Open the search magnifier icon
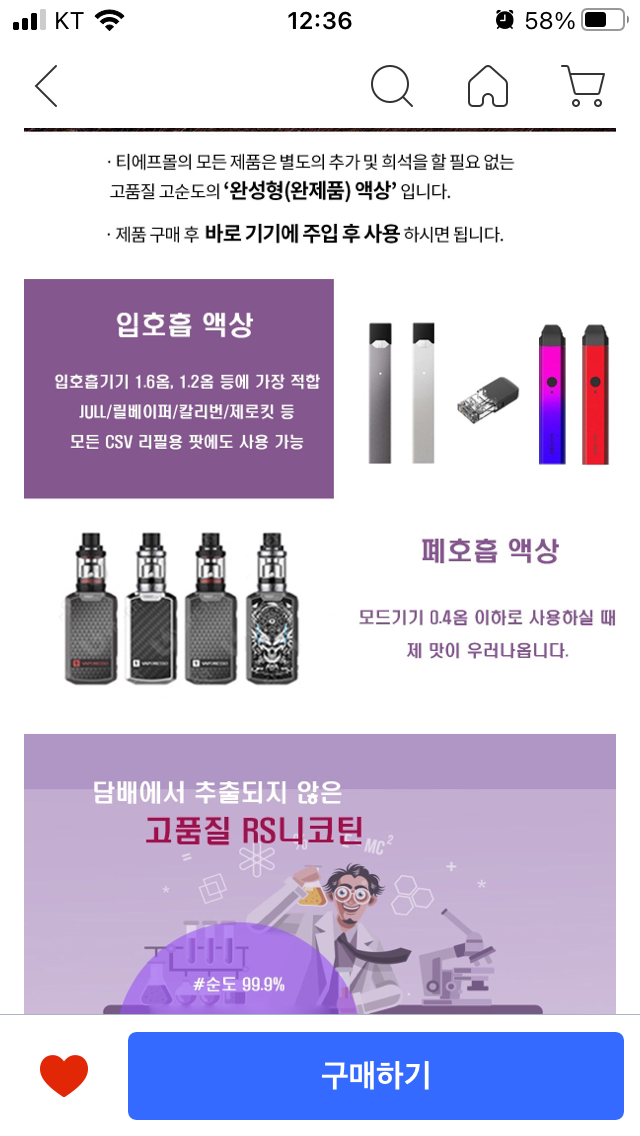The image size is (640, 1136). point(391,87)
